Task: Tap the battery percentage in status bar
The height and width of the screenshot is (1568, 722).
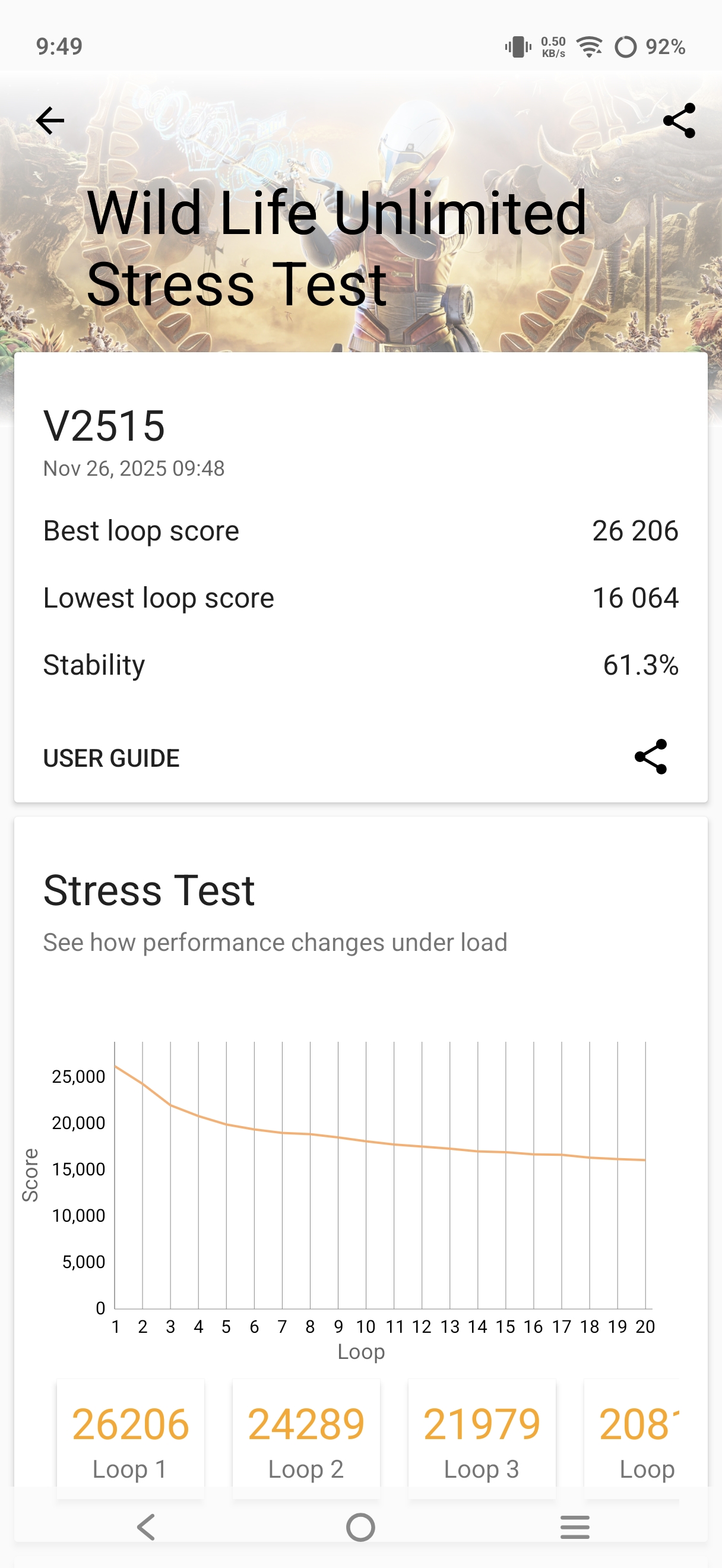Action: (666, 46)
